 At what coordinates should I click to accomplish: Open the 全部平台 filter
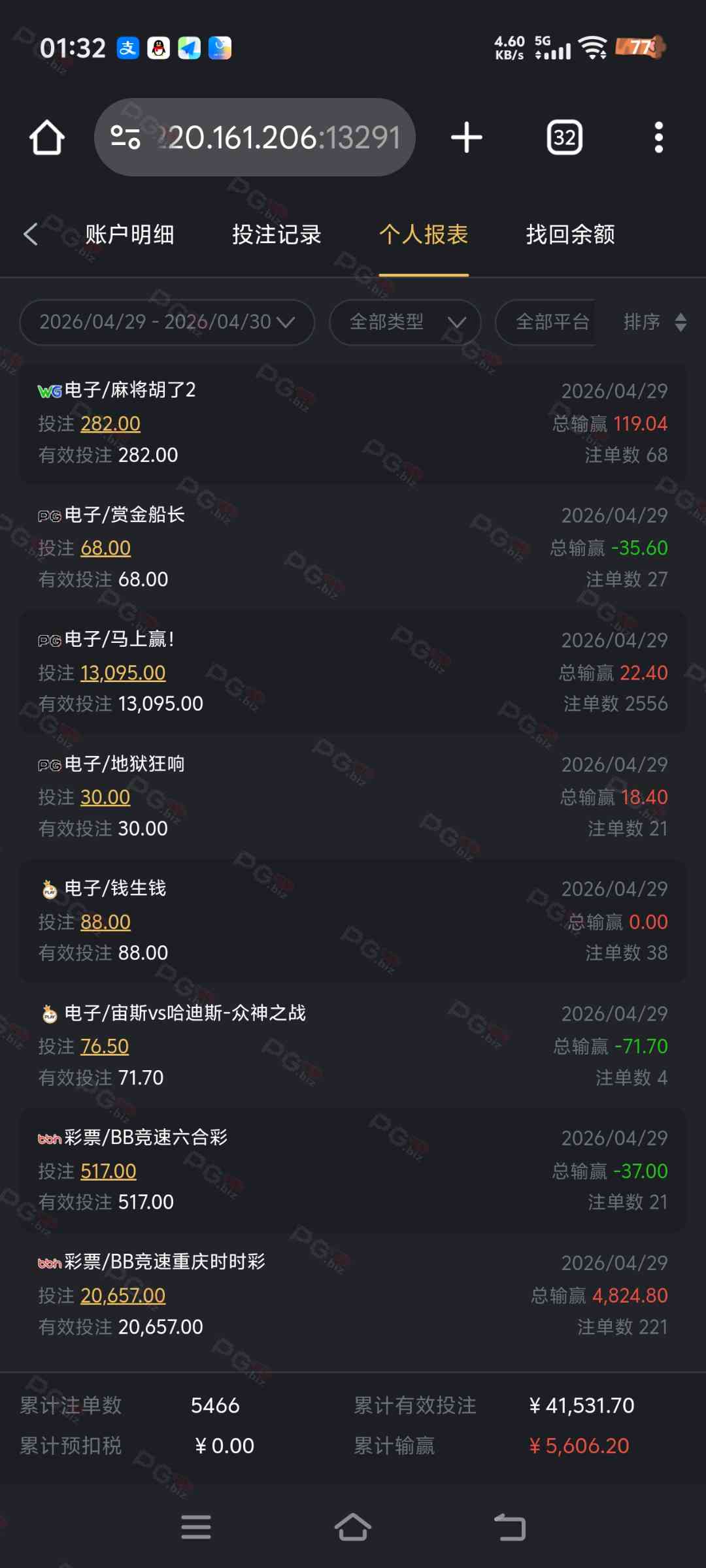(x=549, y=322)
